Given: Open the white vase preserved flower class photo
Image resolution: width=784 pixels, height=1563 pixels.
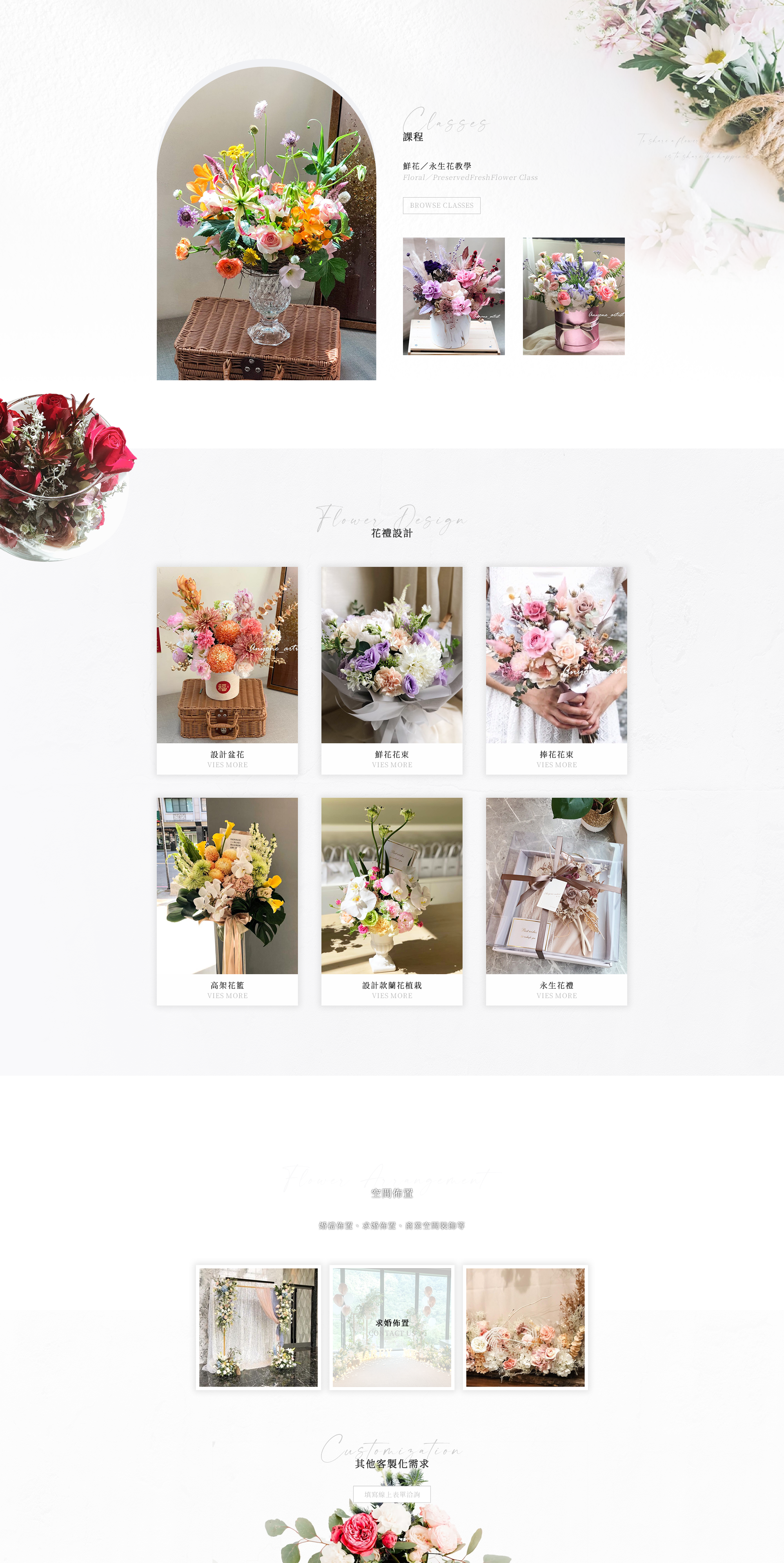Looking at the screenshot, I should coord(453,296).
